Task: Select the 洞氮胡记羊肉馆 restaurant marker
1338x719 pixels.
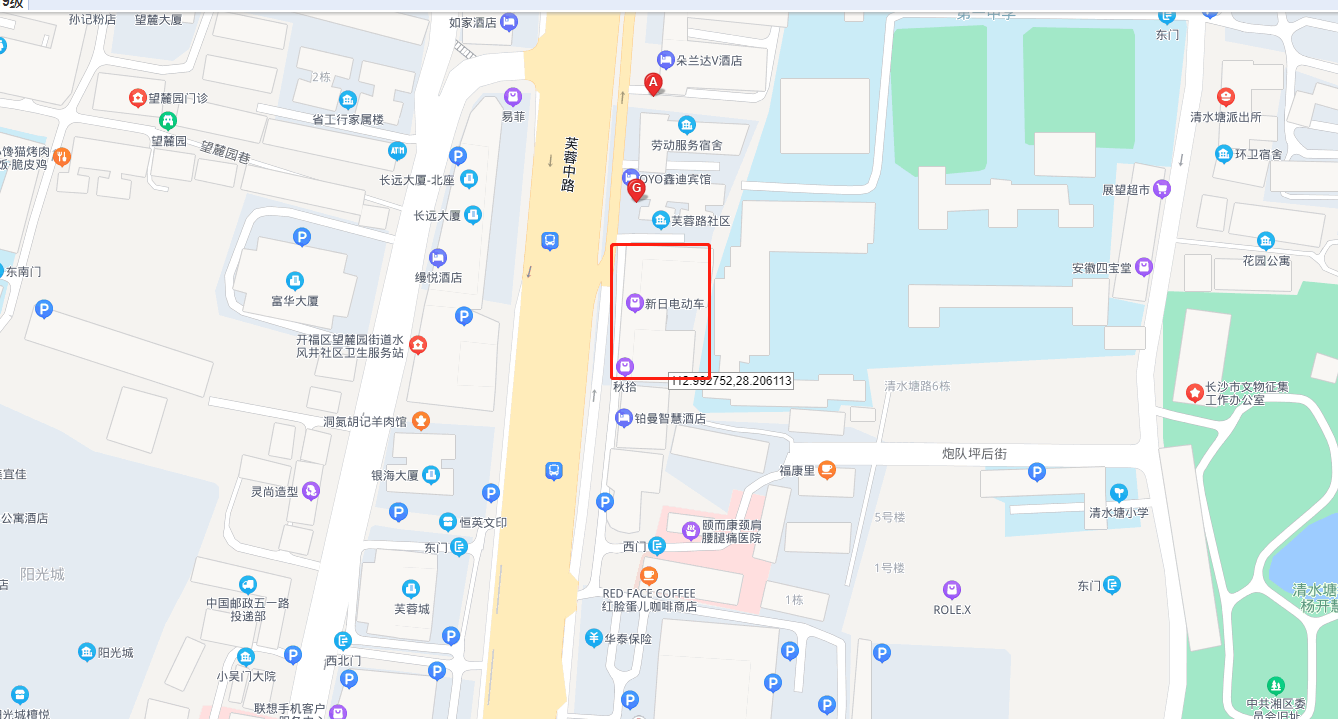Action: pos(421,421)
